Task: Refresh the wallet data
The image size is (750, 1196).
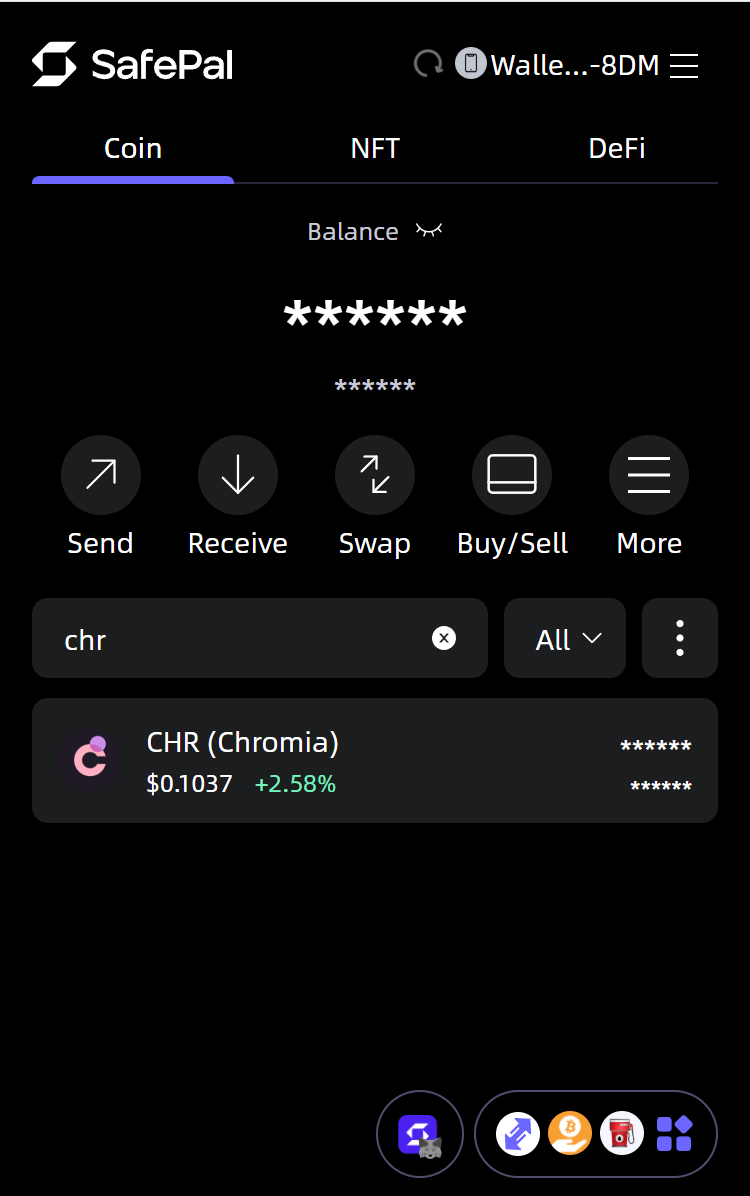Action: [x=428, y=65]
